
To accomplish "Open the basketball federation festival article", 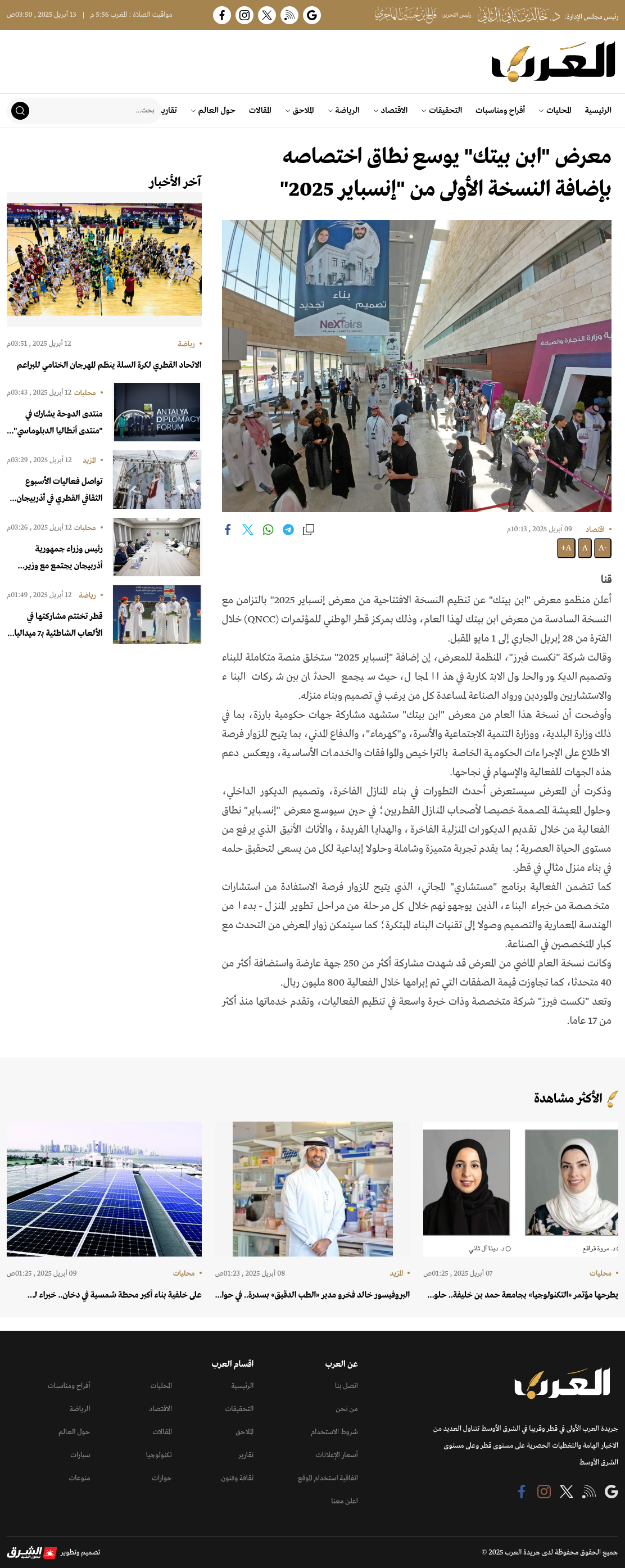I will coord(109,365).
